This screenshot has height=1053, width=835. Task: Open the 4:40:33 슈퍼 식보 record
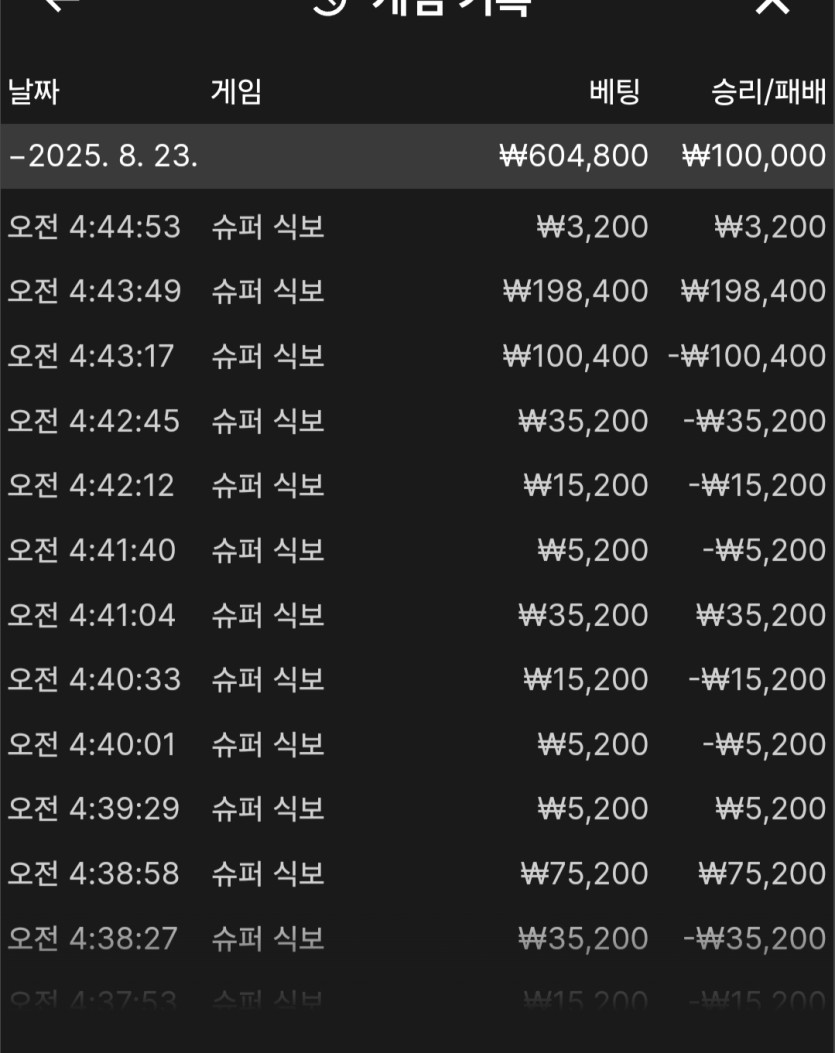pos(417,680)
